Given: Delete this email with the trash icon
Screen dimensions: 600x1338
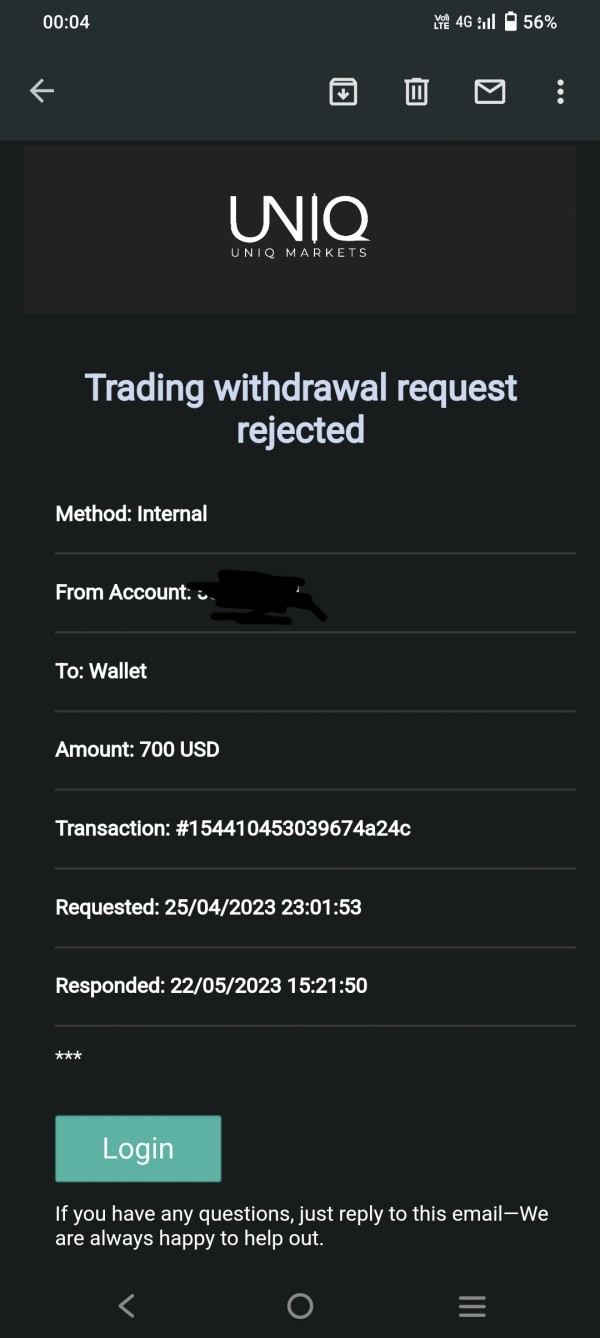Looking at the screenshot, I should (x=416, y=92).
